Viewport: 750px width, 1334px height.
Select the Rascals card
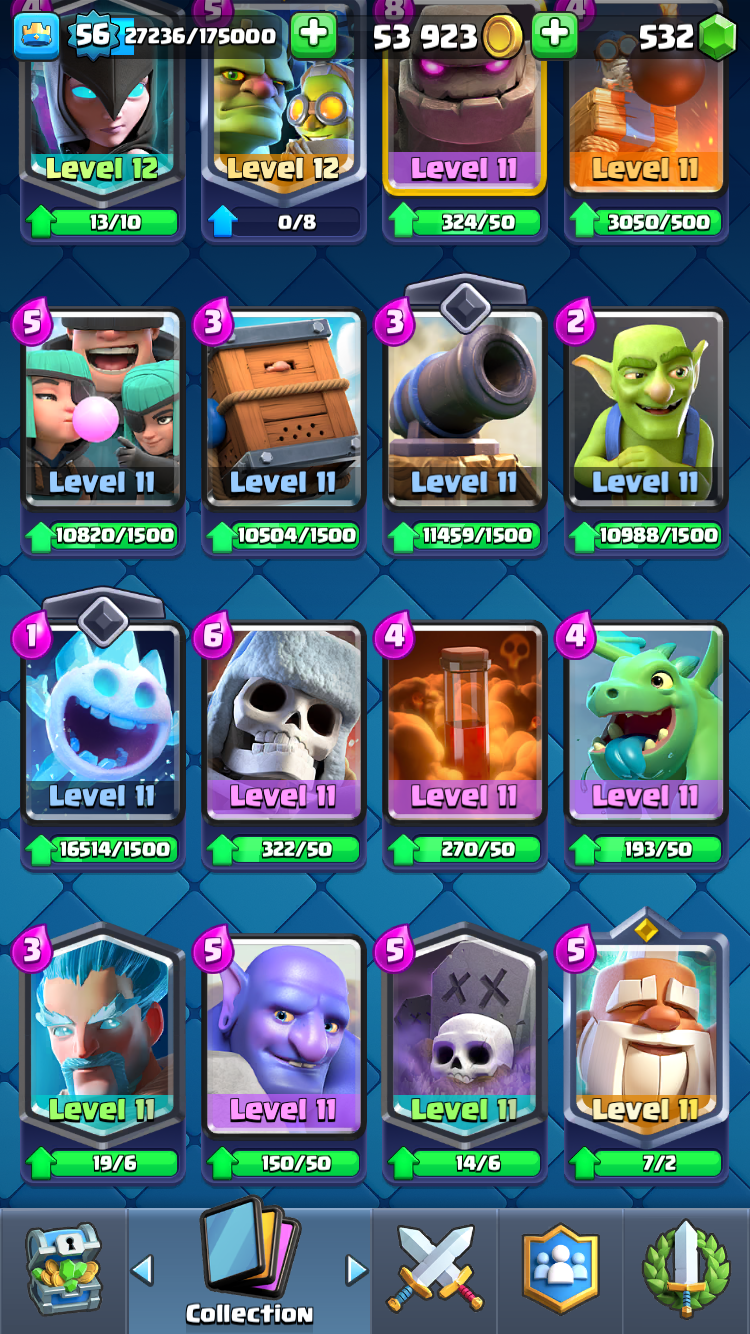pos(103,432)
